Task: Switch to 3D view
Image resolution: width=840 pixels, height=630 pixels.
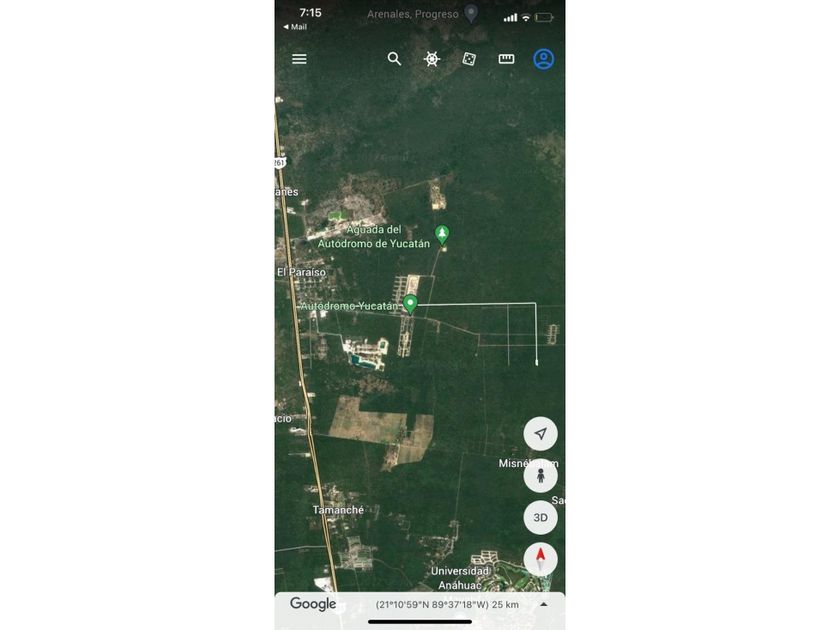Action: pyautogui.click(x=541, y=518)
